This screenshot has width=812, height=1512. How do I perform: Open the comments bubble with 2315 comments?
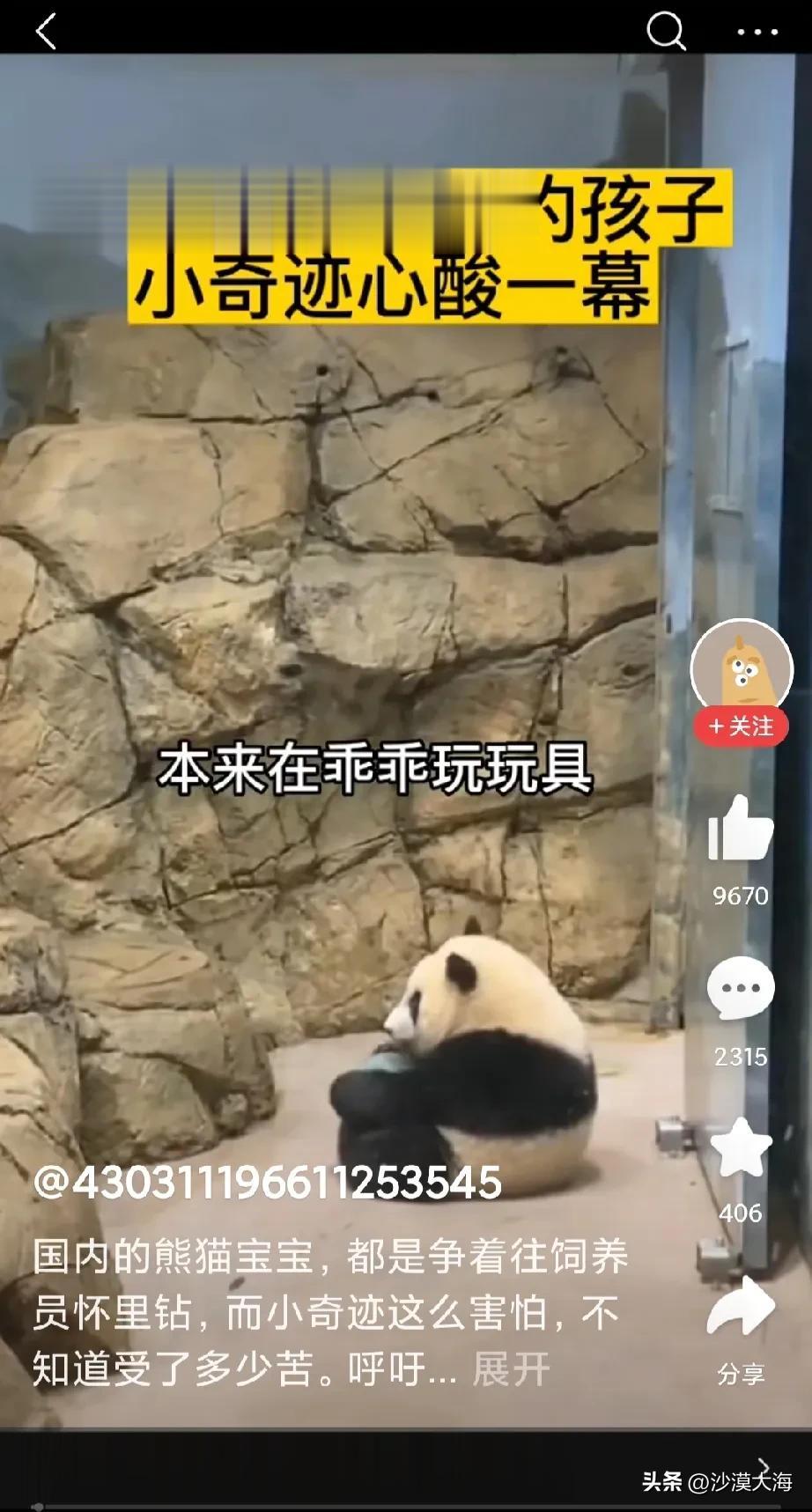740,989
